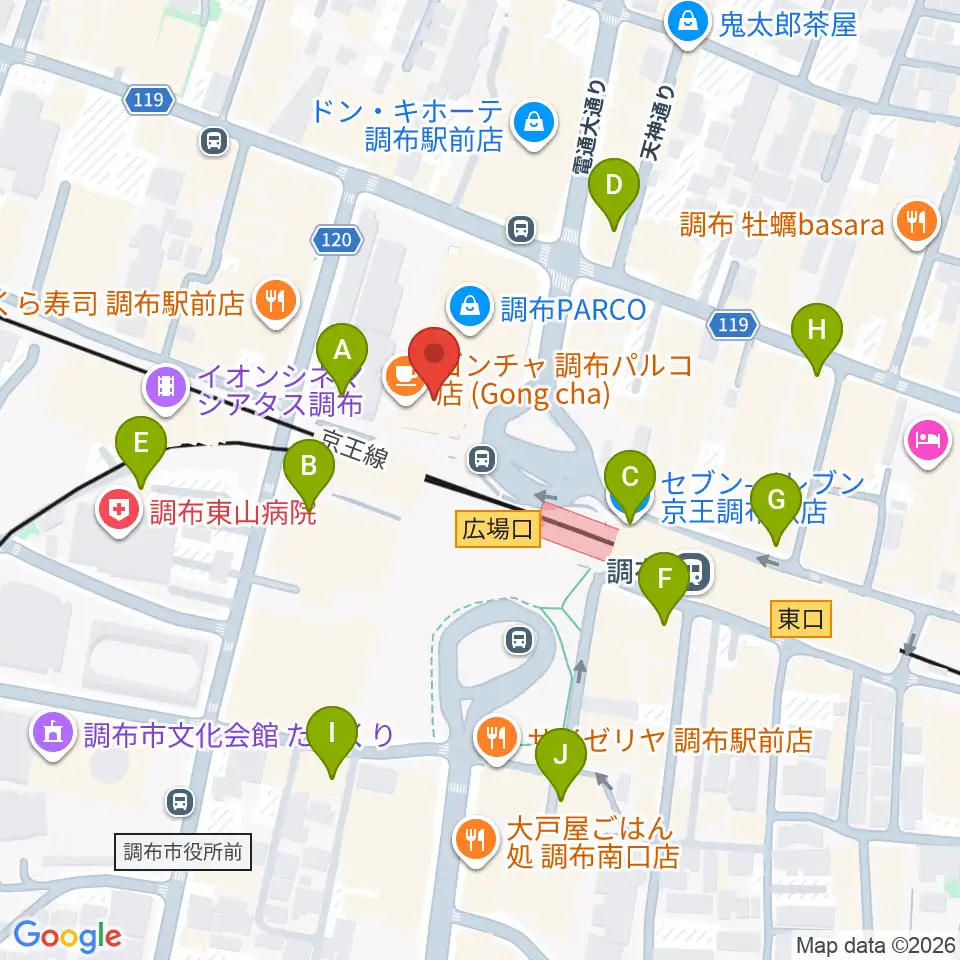Tap the 調布 牡蠣basara restaurant pin
This screenshot has width=960, height=960.
(917, 225)
